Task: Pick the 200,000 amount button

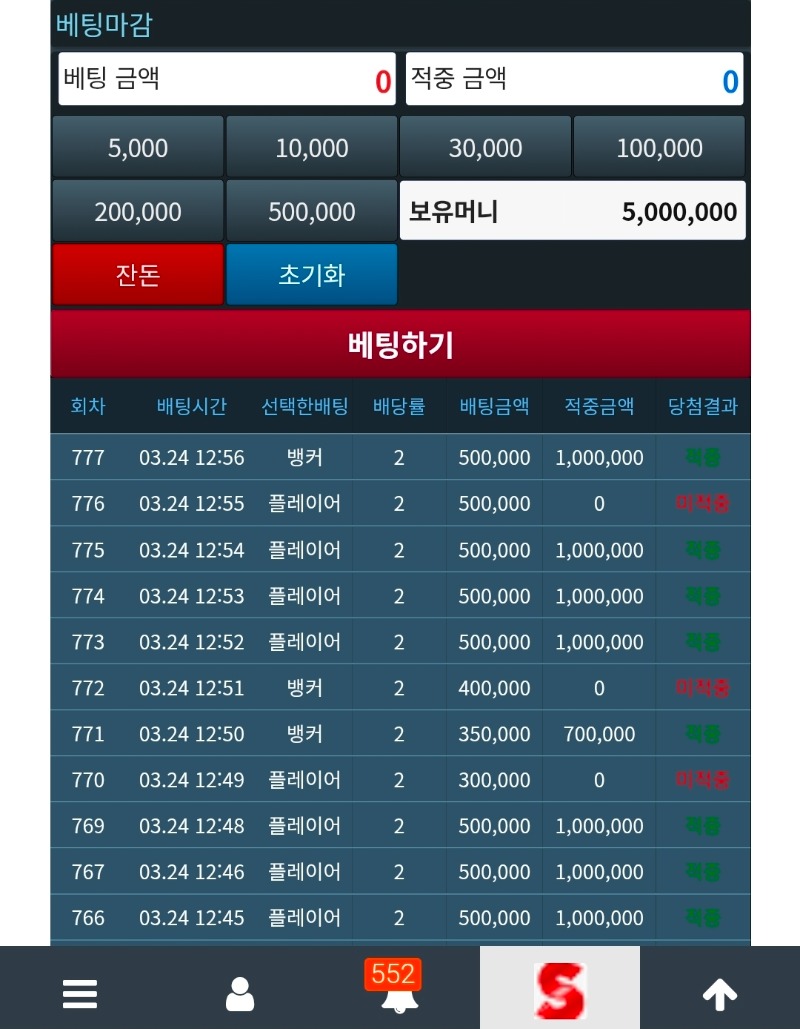Action: [138, 212]
